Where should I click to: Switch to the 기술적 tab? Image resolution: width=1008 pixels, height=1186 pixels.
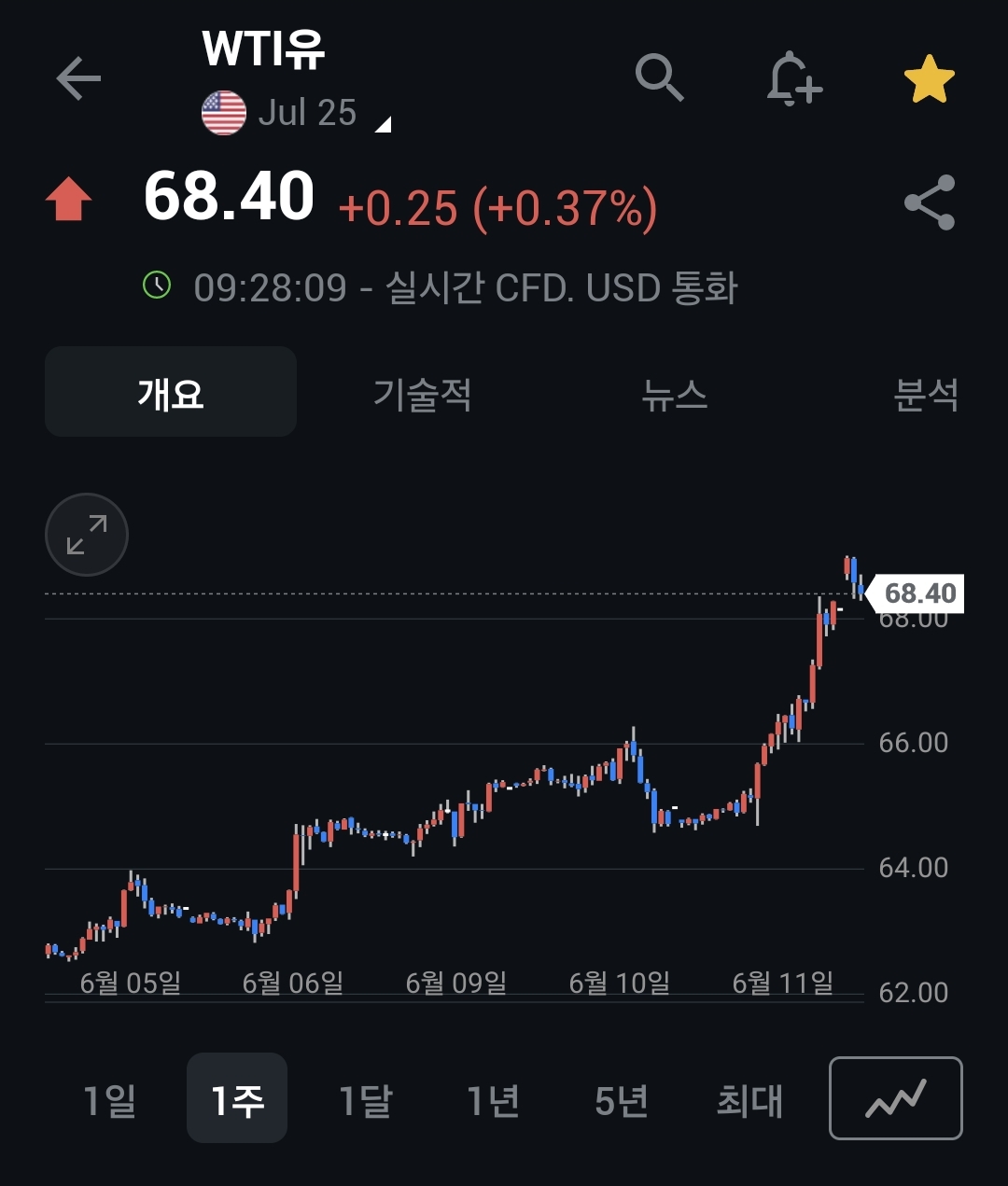click(422, 393)
